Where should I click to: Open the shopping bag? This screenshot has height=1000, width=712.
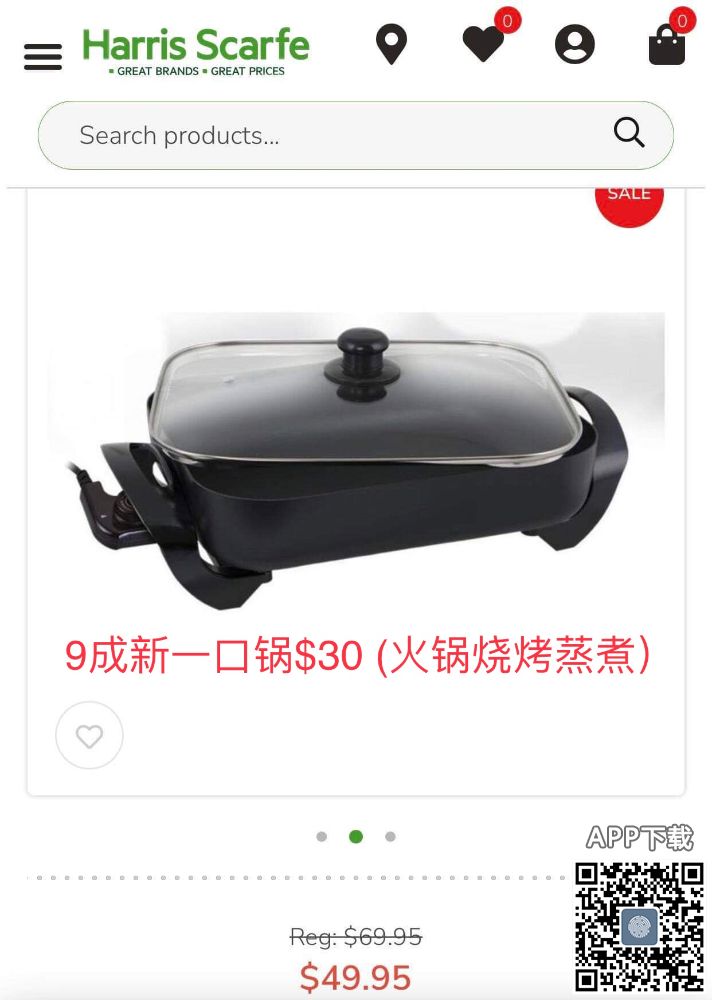(667, 45)
